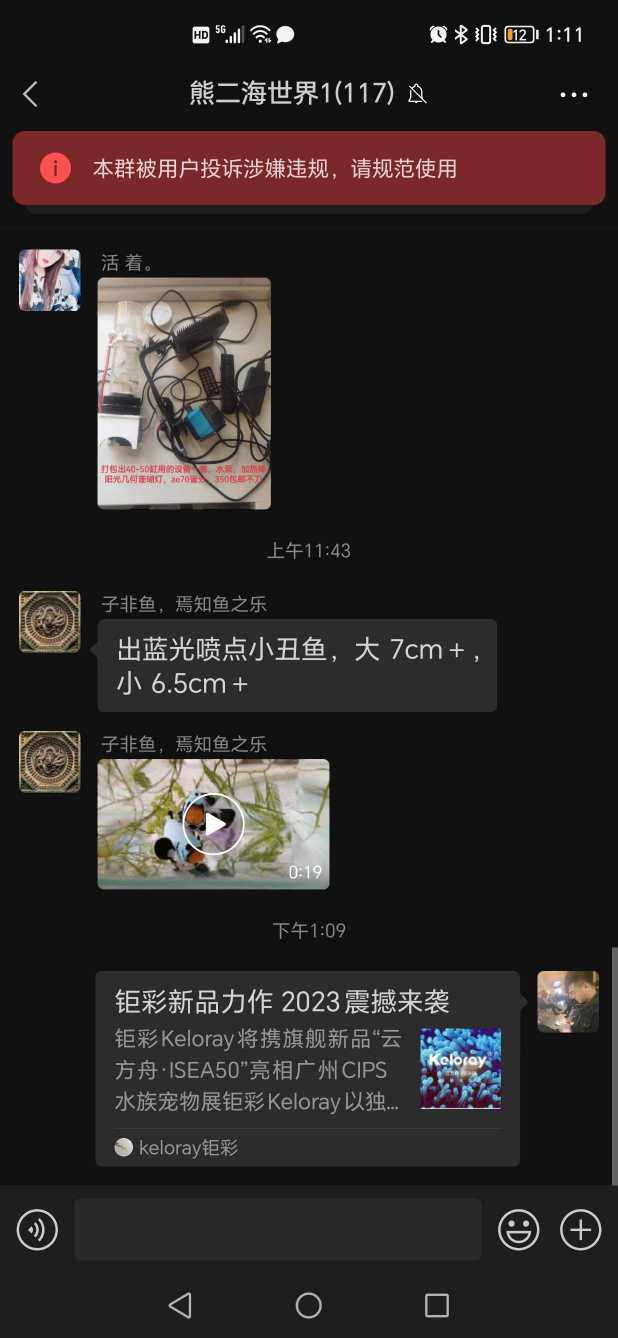Image resolution: width=618 pixels, height=1338 pixels.
Task: View profile of 活 着。 via avatar
Action: [50, 280]
